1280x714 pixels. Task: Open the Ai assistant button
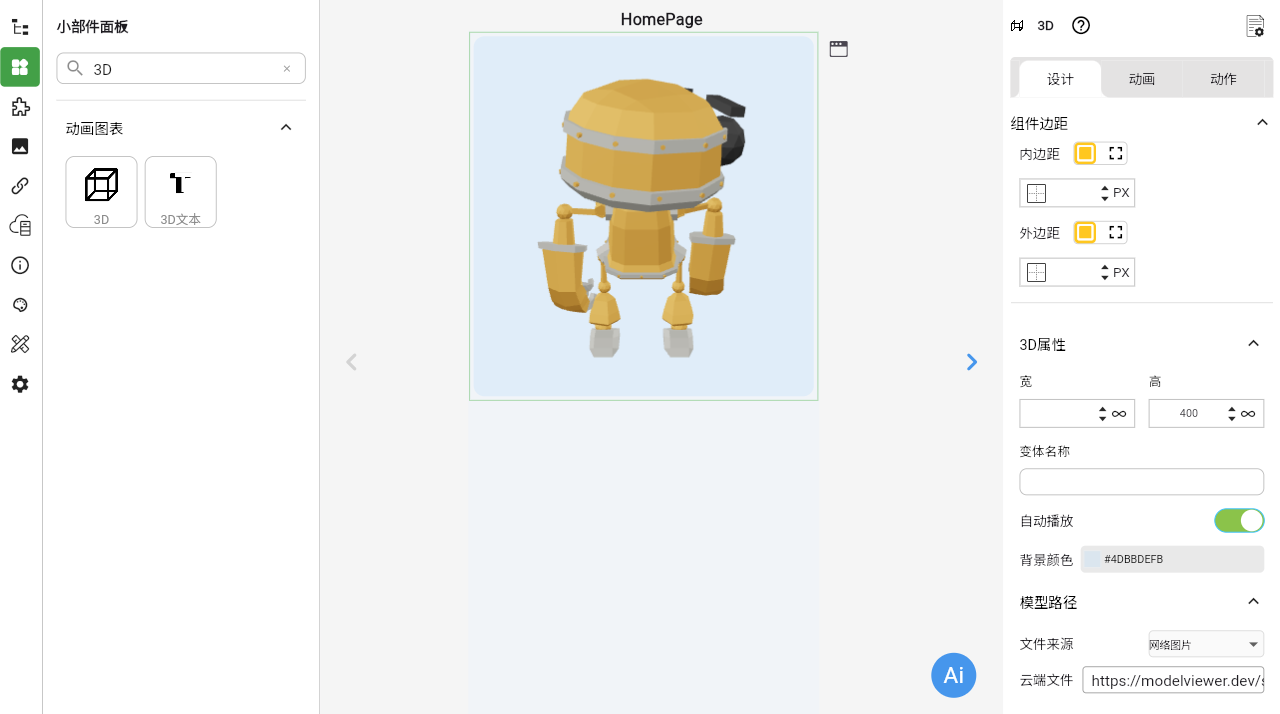click(x=954, y=674)
